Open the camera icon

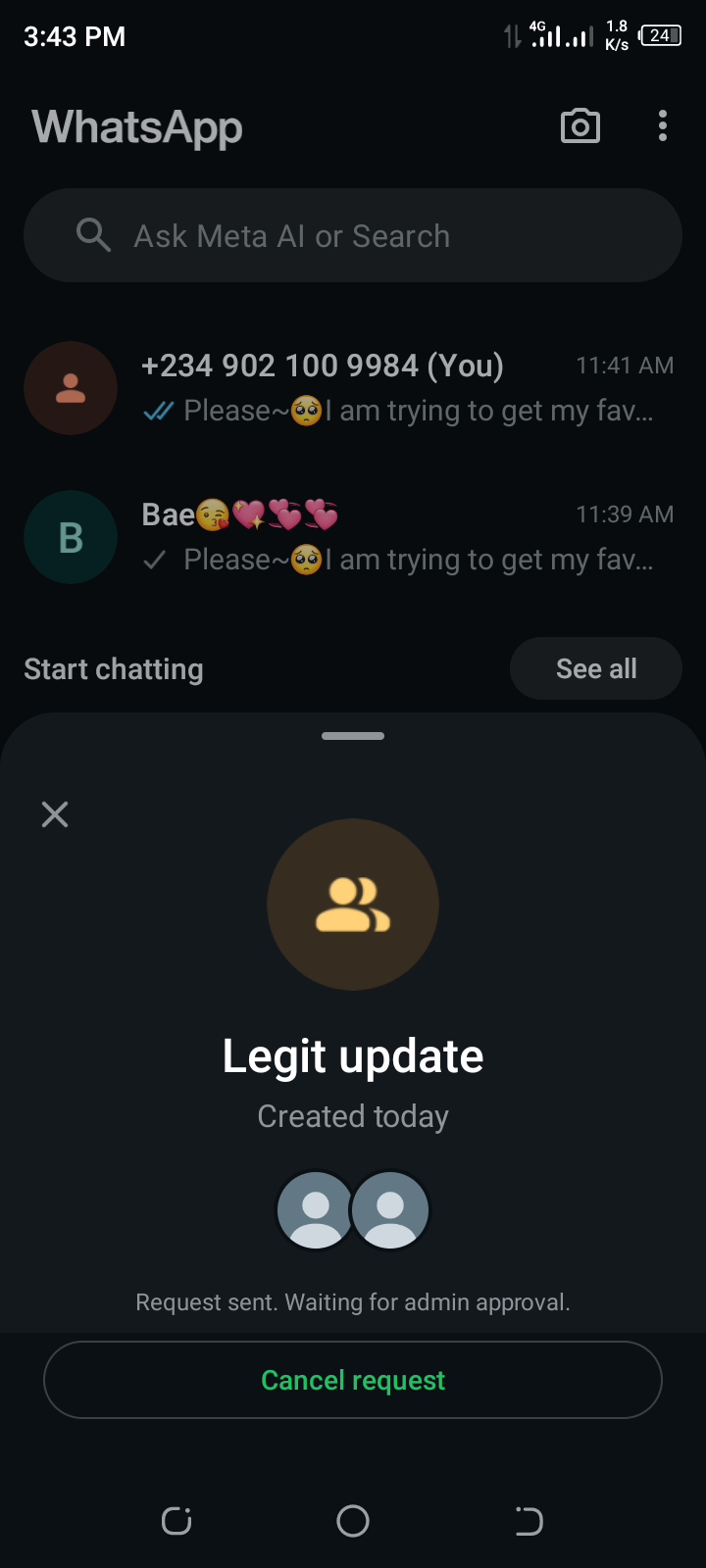click(x=580, y=126)
